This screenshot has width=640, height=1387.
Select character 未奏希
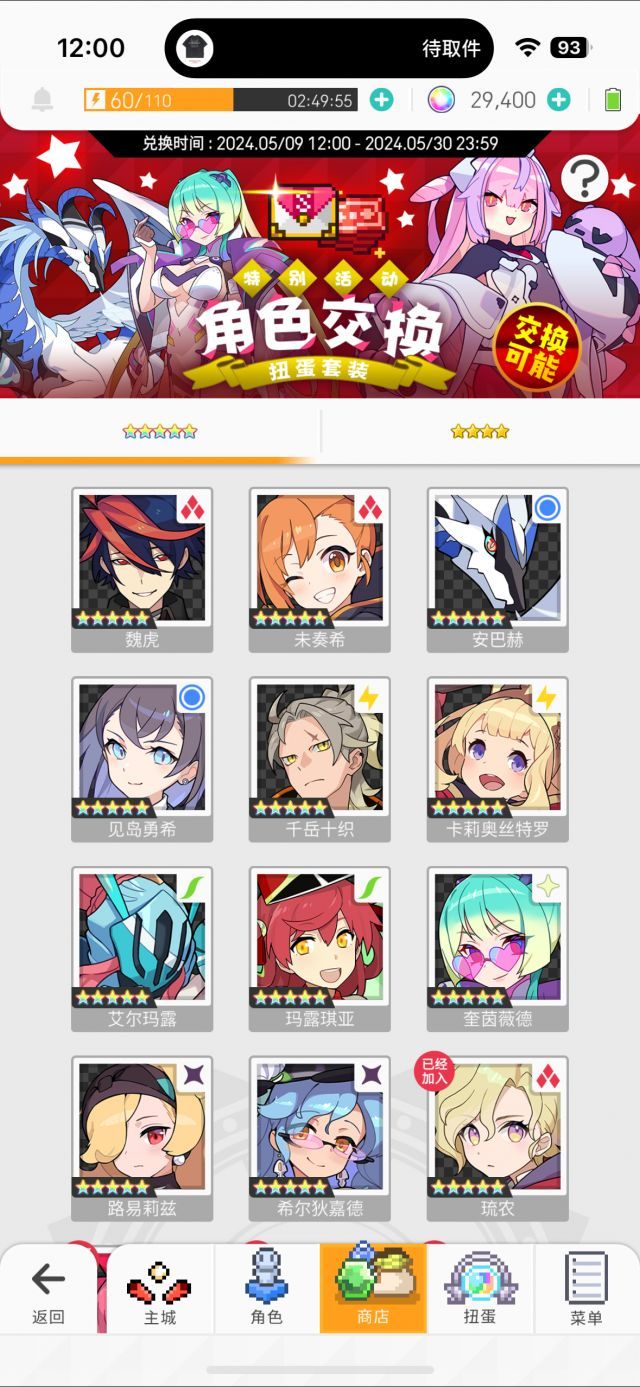point(320,570)
